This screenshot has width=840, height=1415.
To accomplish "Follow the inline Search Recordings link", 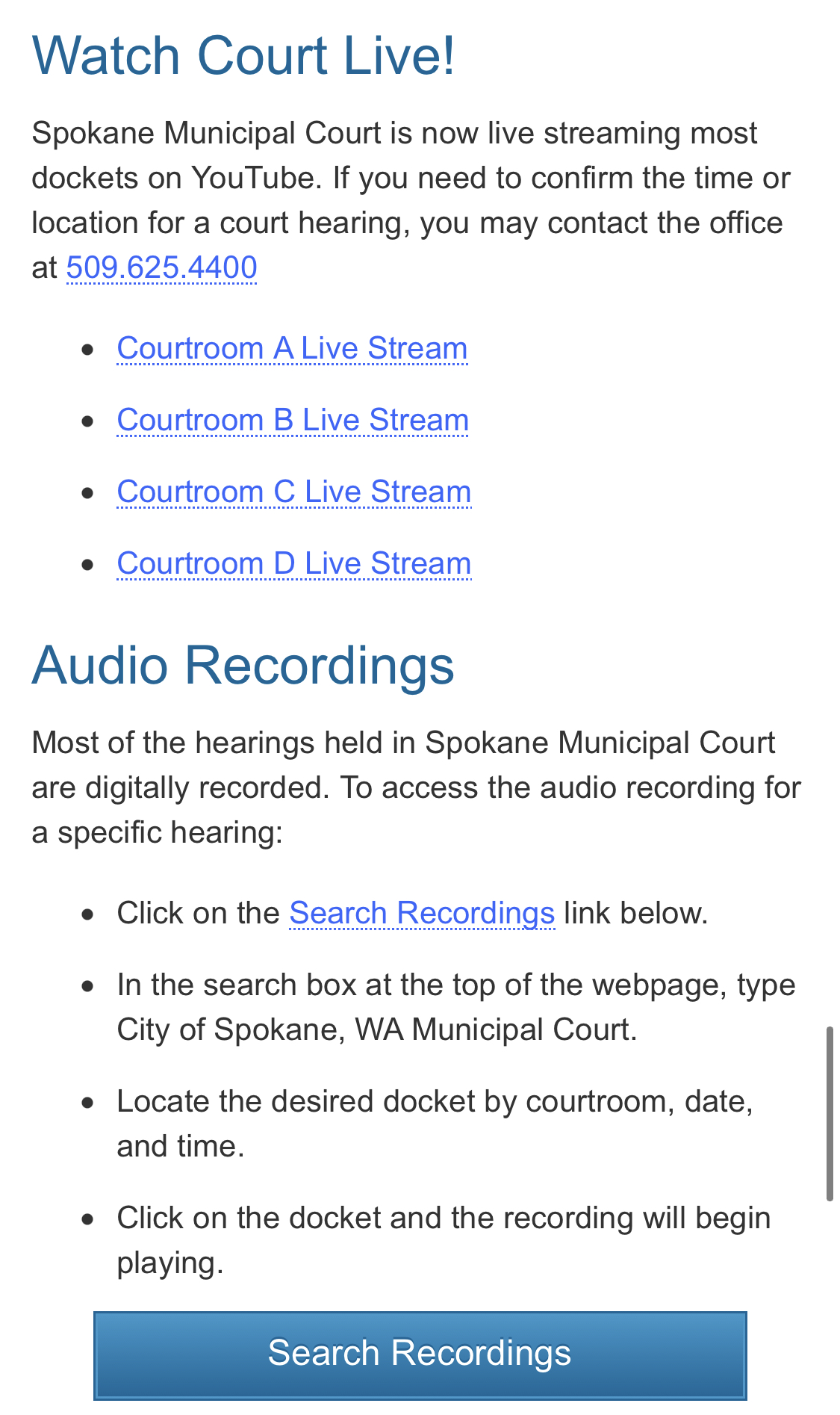I will tap(422, 913).
